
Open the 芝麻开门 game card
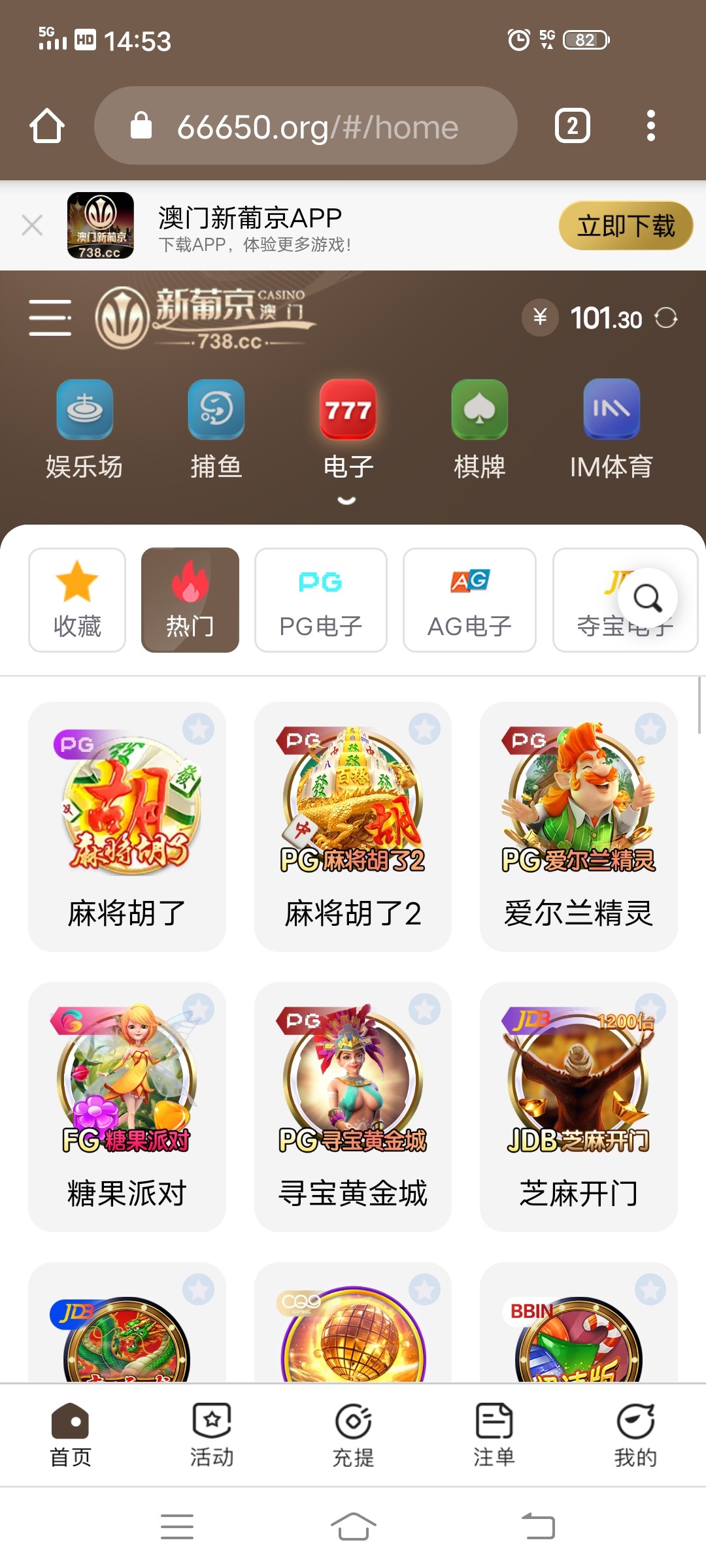pyautogui.click(x=579, y=1107)
